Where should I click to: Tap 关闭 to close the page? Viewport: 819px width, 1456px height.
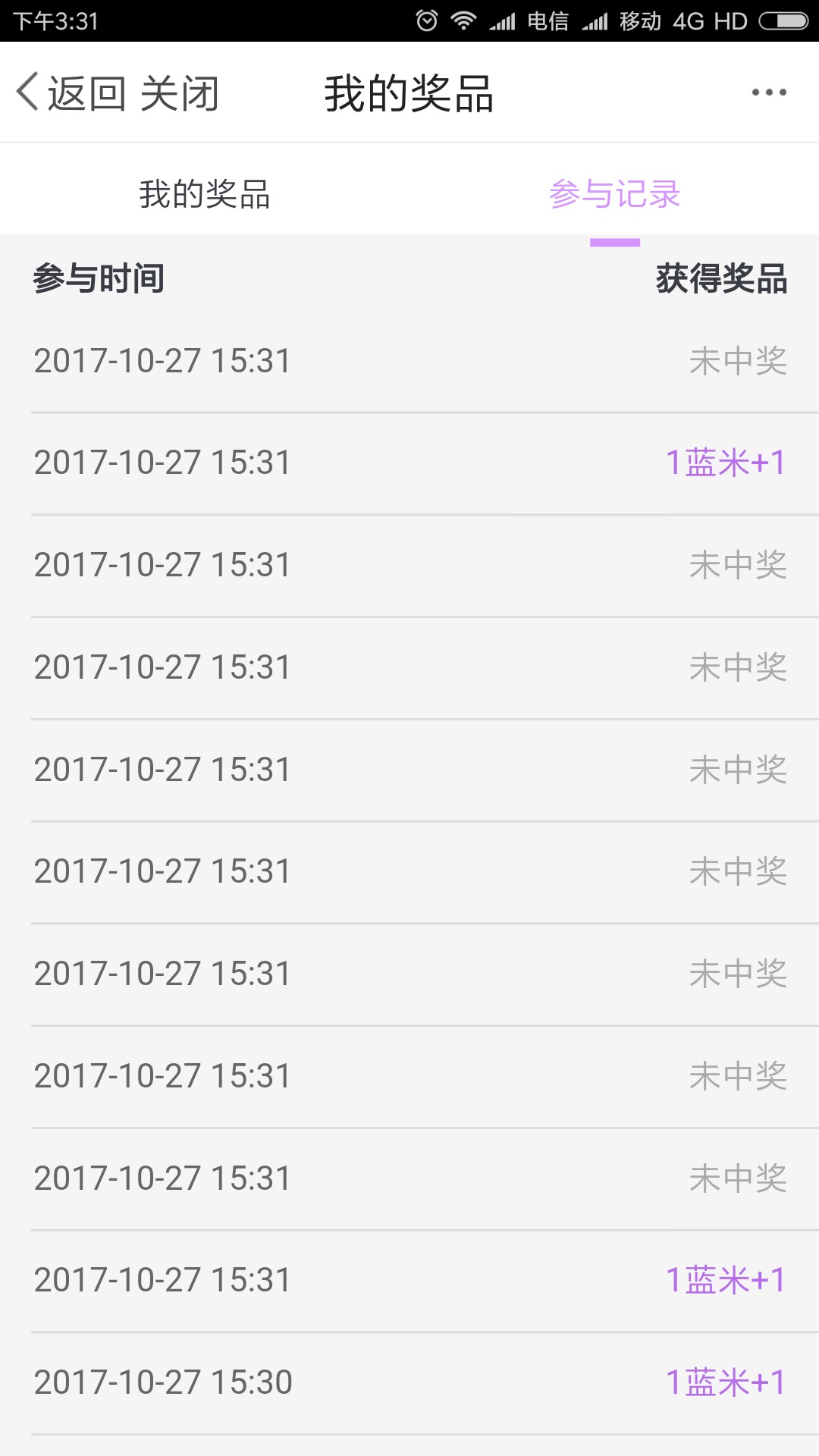tap(180, 93)
